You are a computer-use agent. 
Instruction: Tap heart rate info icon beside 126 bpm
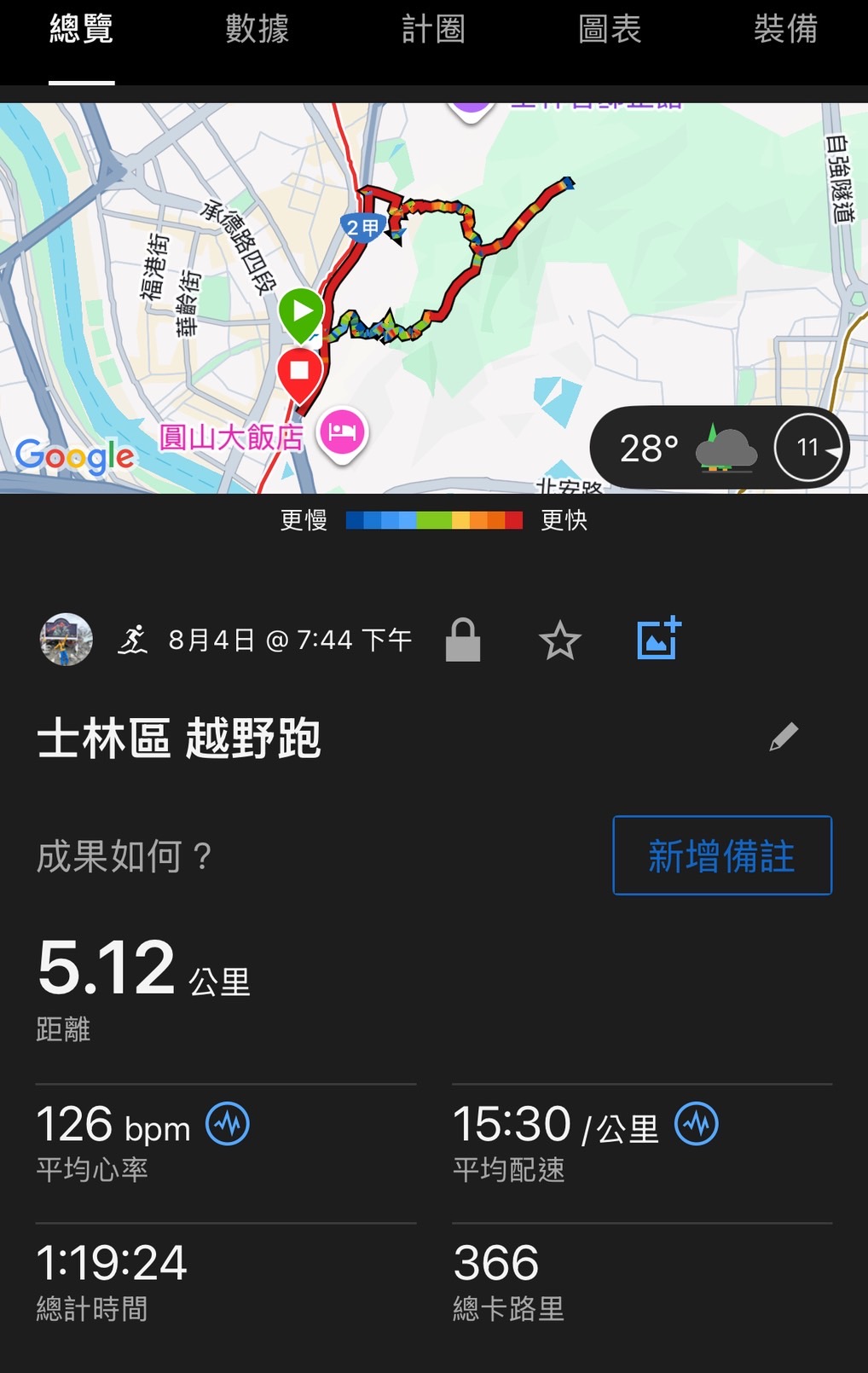228,1124
